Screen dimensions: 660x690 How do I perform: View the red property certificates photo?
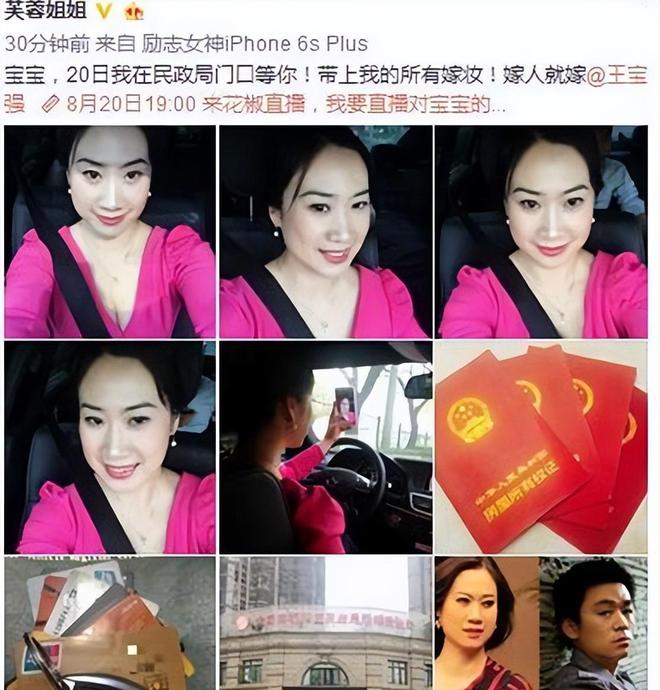540,447
